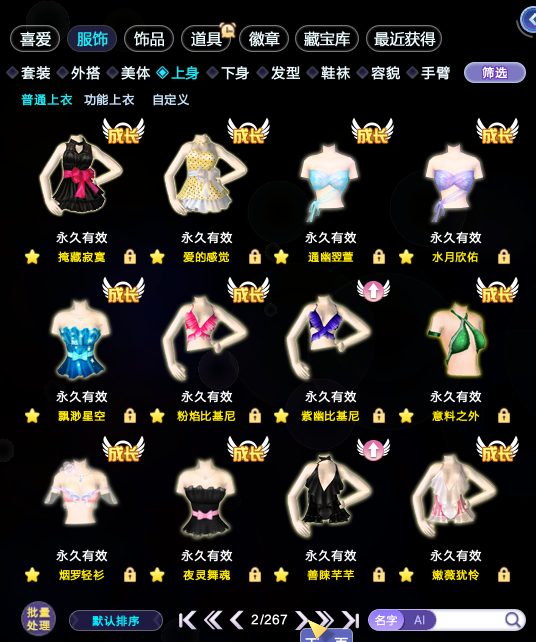Image resolution: width=536 pixels, height=642 pixels.
Task: Jump to the last page
Action: [351, 620]
